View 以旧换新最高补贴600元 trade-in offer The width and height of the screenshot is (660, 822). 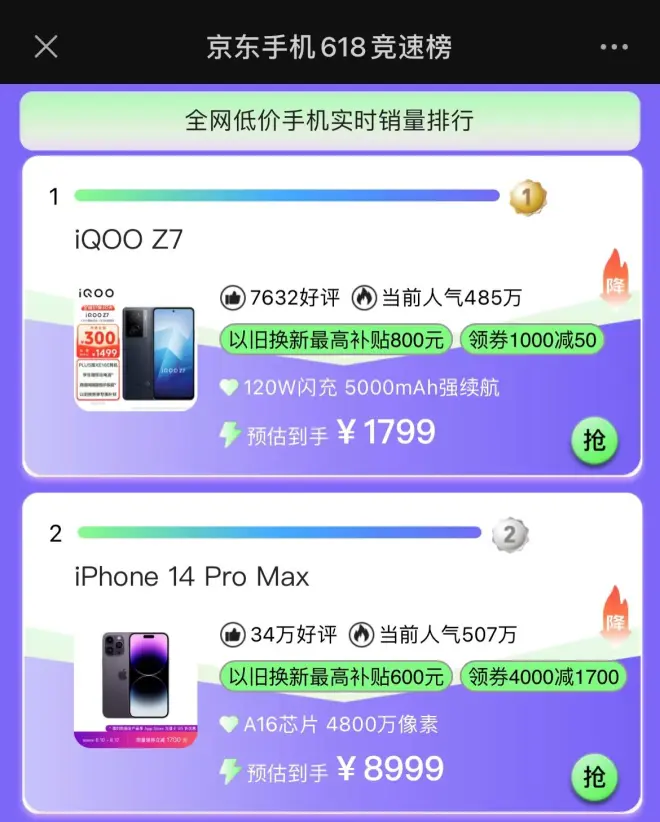[x=336, y=677]
